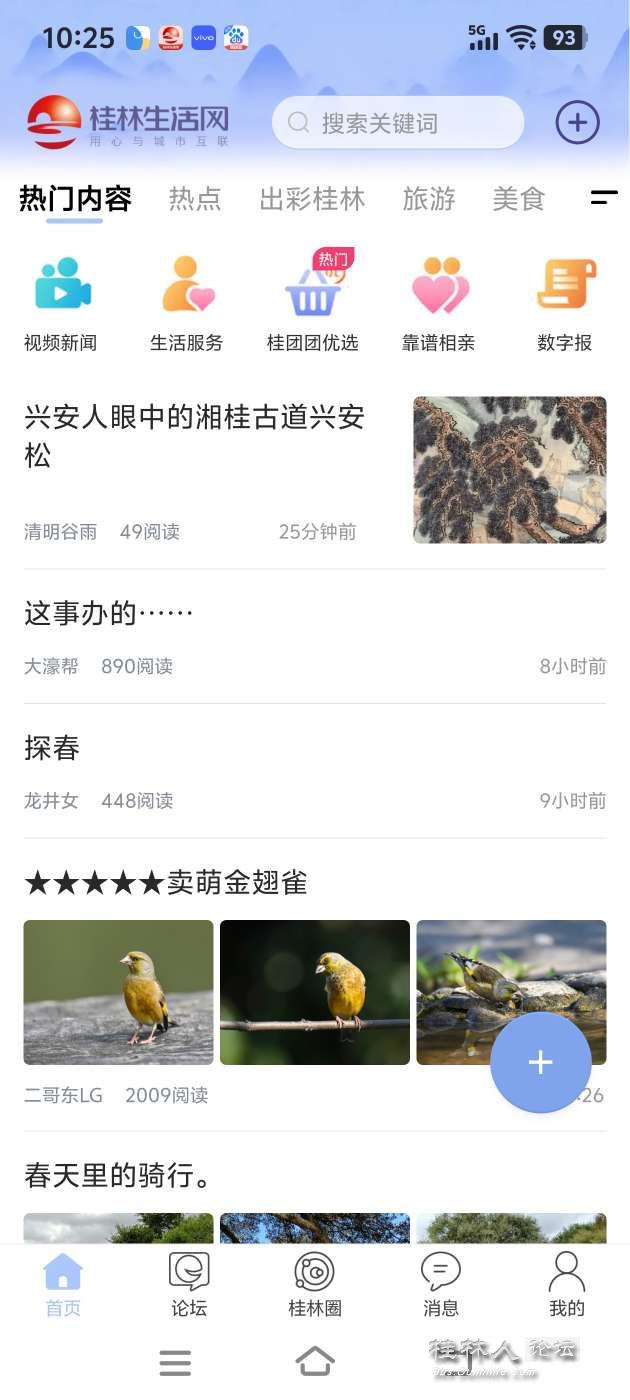The image size is (630, 1400).
Task: Switch to the 美食 tab
Action: point(518,199)
